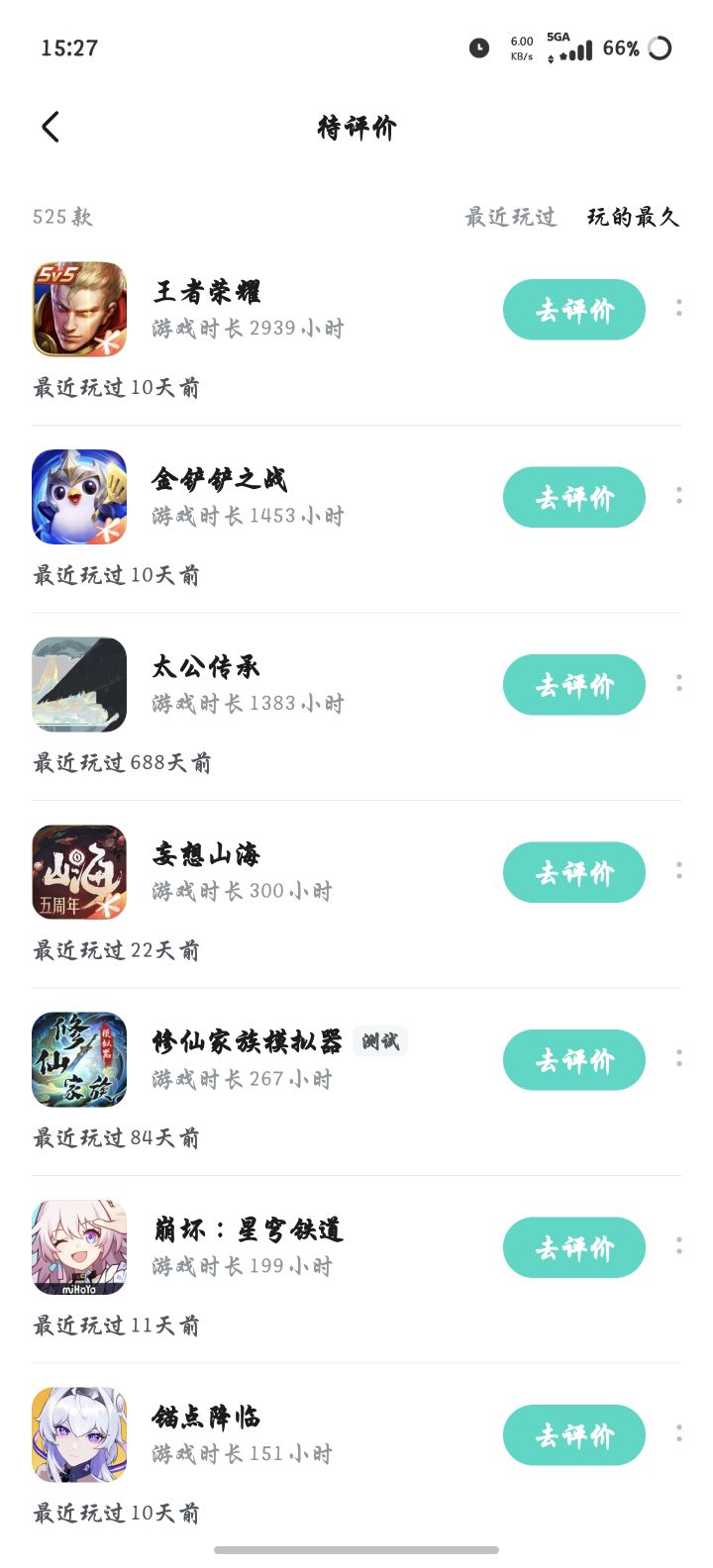Tap the 修仙家族模拟器 app icon
Viewport: 713px width, 1568px height.
pos(79,1059)
